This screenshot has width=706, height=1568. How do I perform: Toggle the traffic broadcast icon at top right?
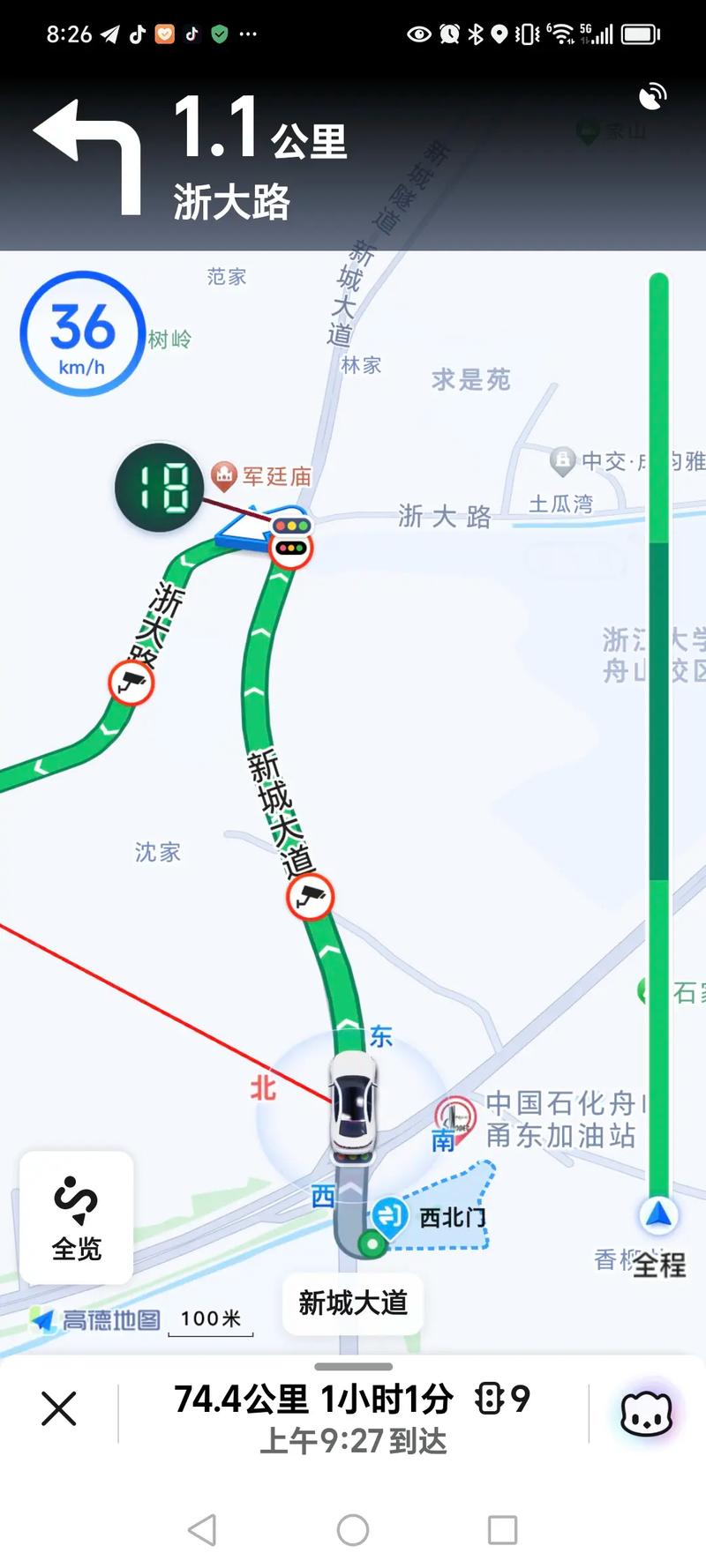[x=653, y=97]
